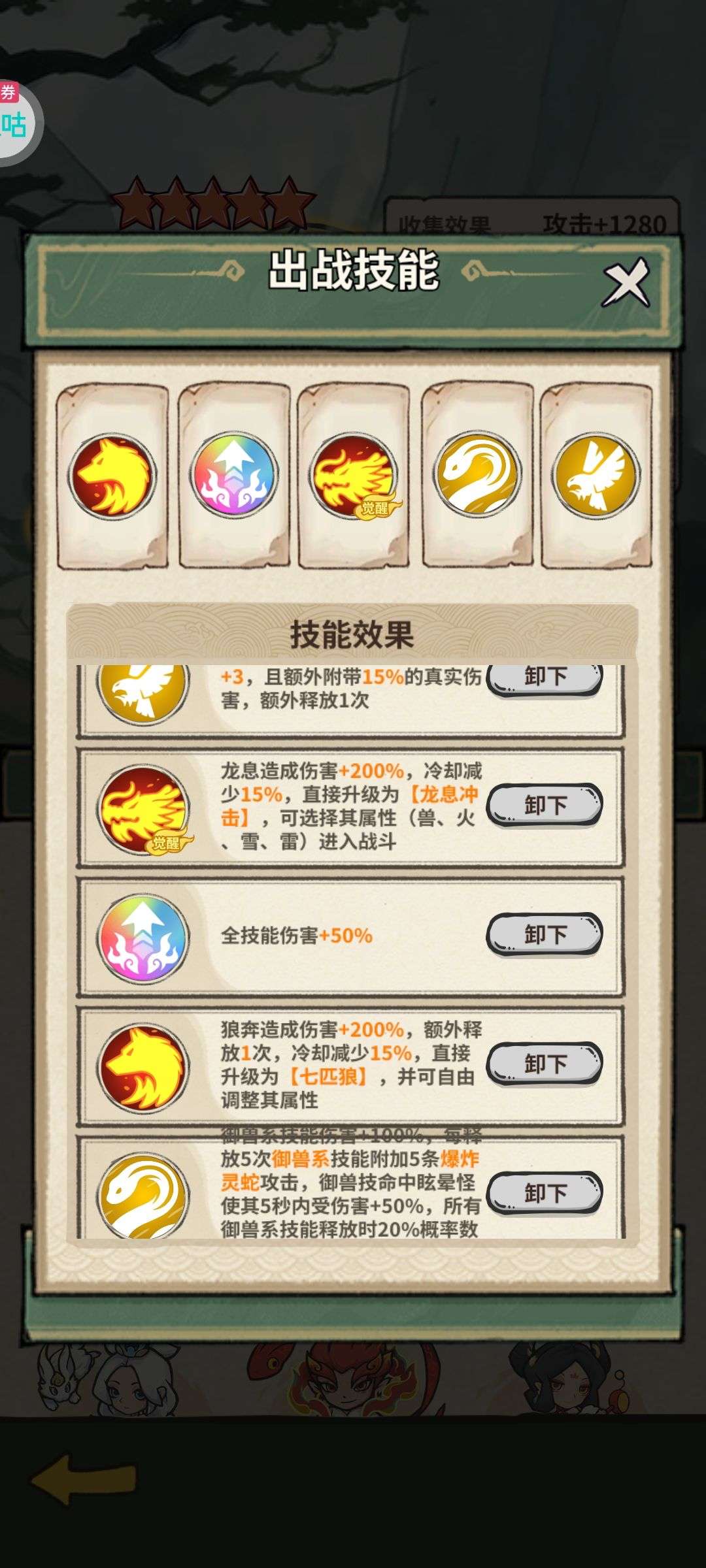Select the wolf skill slot card
The width and height of the screenshot is (706, 1568).
click(112, 476)
